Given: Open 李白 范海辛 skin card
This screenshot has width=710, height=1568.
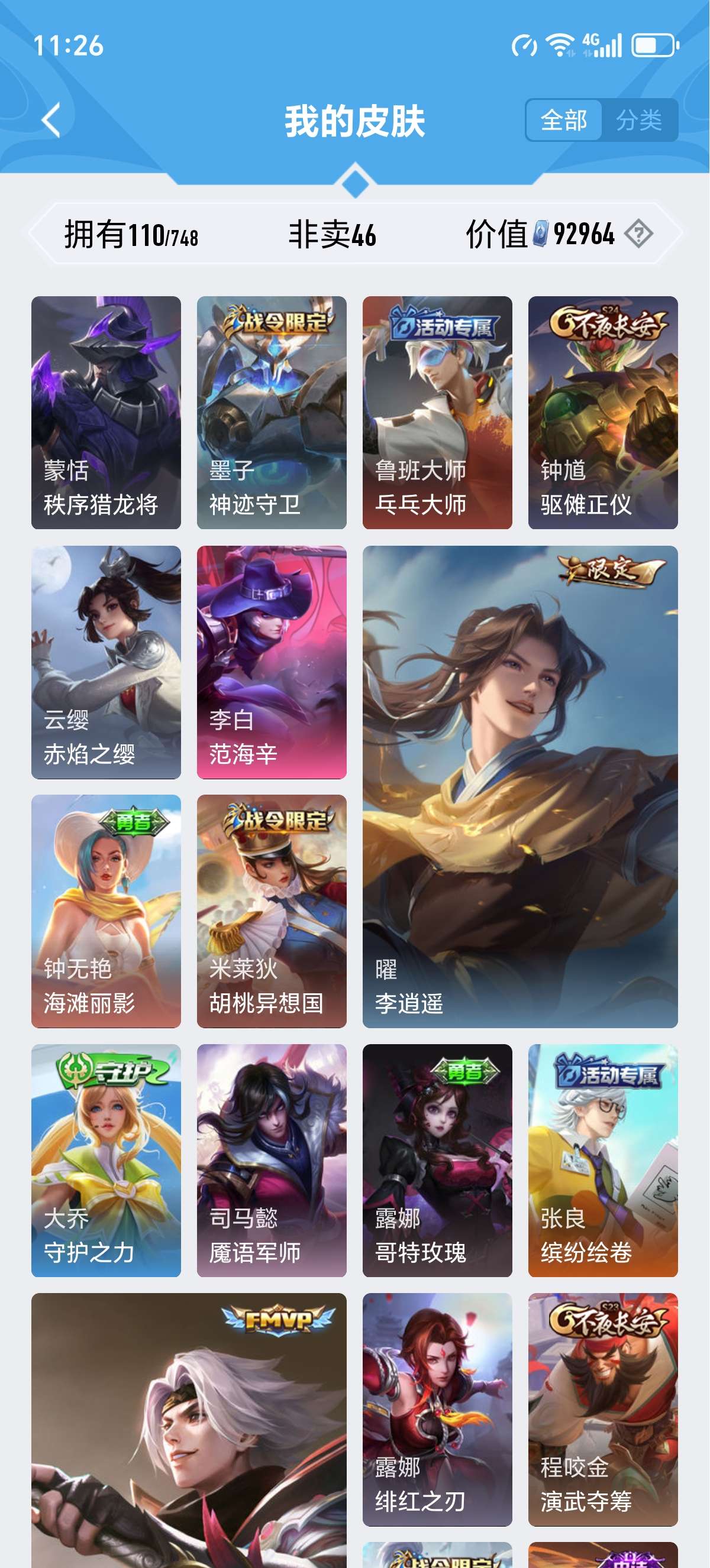Looking at the screenshot, I should pos(272,662).
